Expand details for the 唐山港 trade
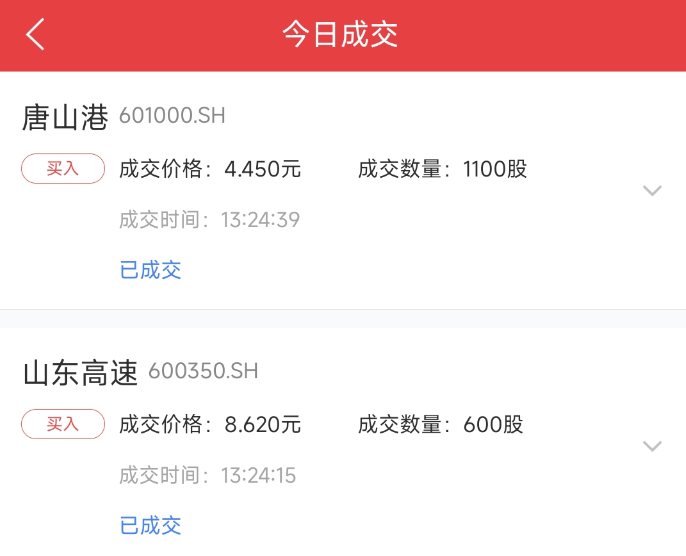The height and width of the screenshot is (556, 686). (x=652, y=191)
